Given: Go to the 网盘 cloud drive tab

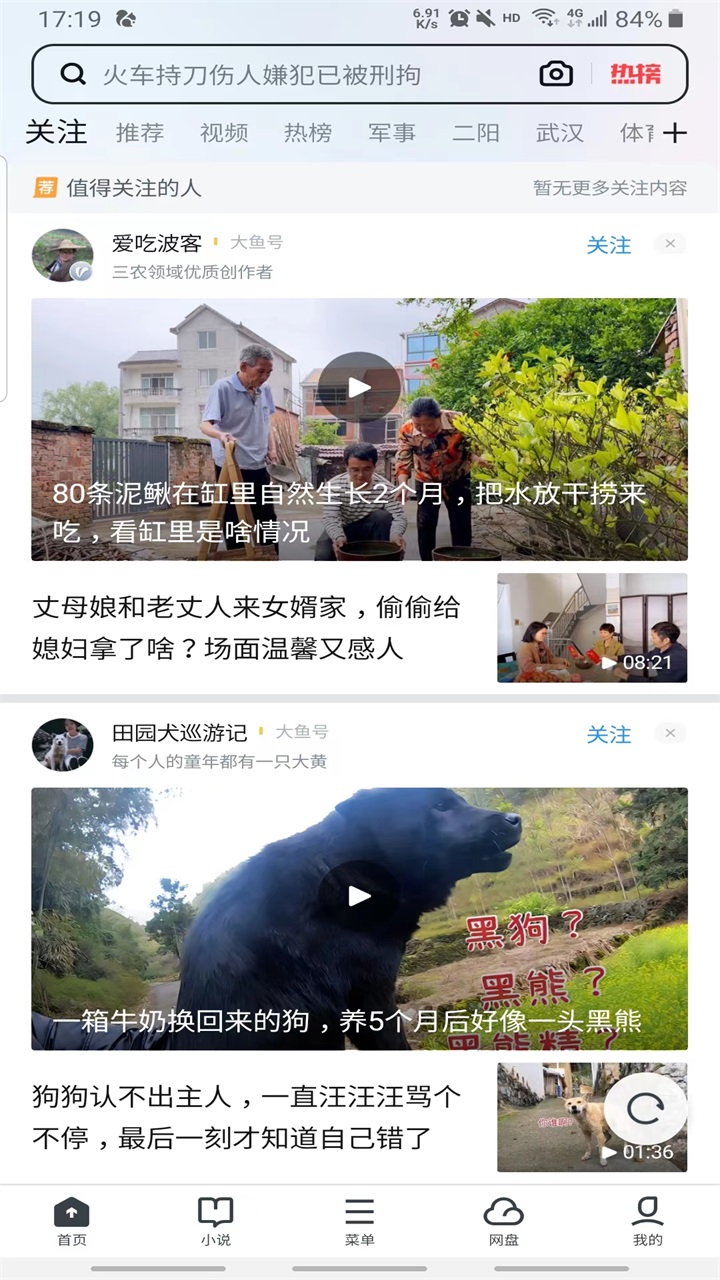Looking at the screenshot, I should pyautogui.click(x=504, y=1221).
